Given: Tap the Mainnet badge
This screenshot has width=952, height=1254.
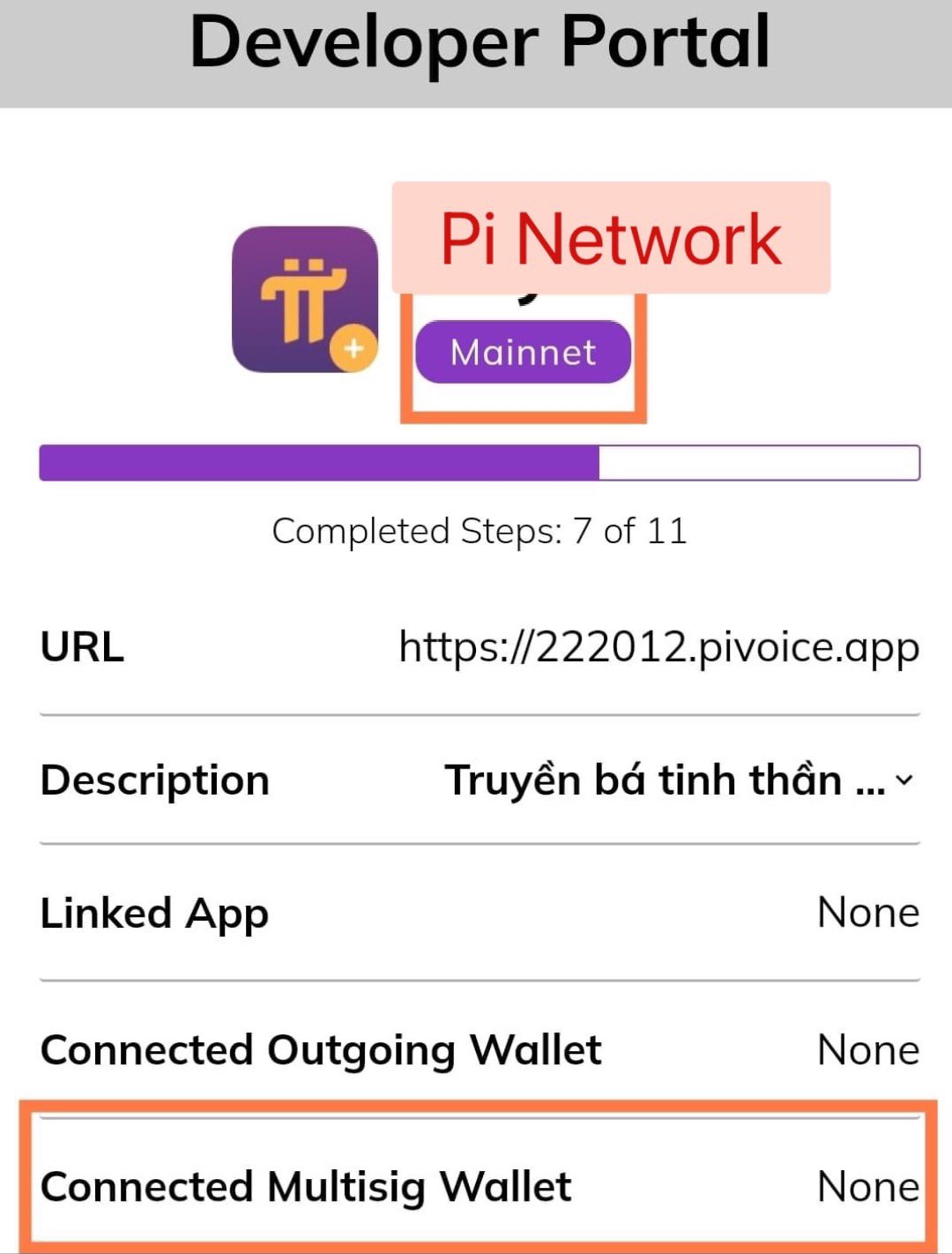Looking at the screenshot, I should click(x=523, y=353).
